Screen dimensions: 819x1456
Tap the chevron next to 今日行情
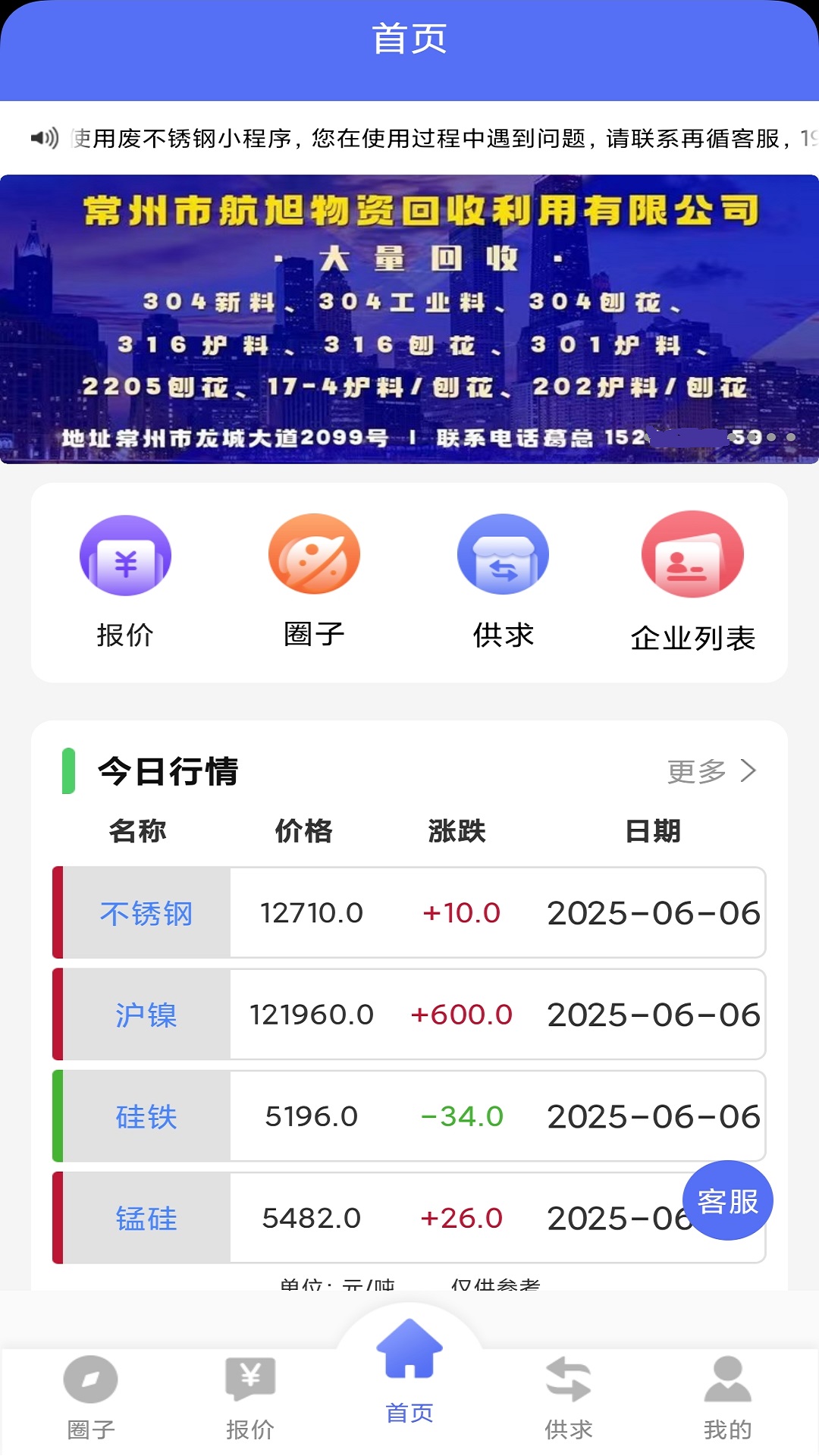749,771
